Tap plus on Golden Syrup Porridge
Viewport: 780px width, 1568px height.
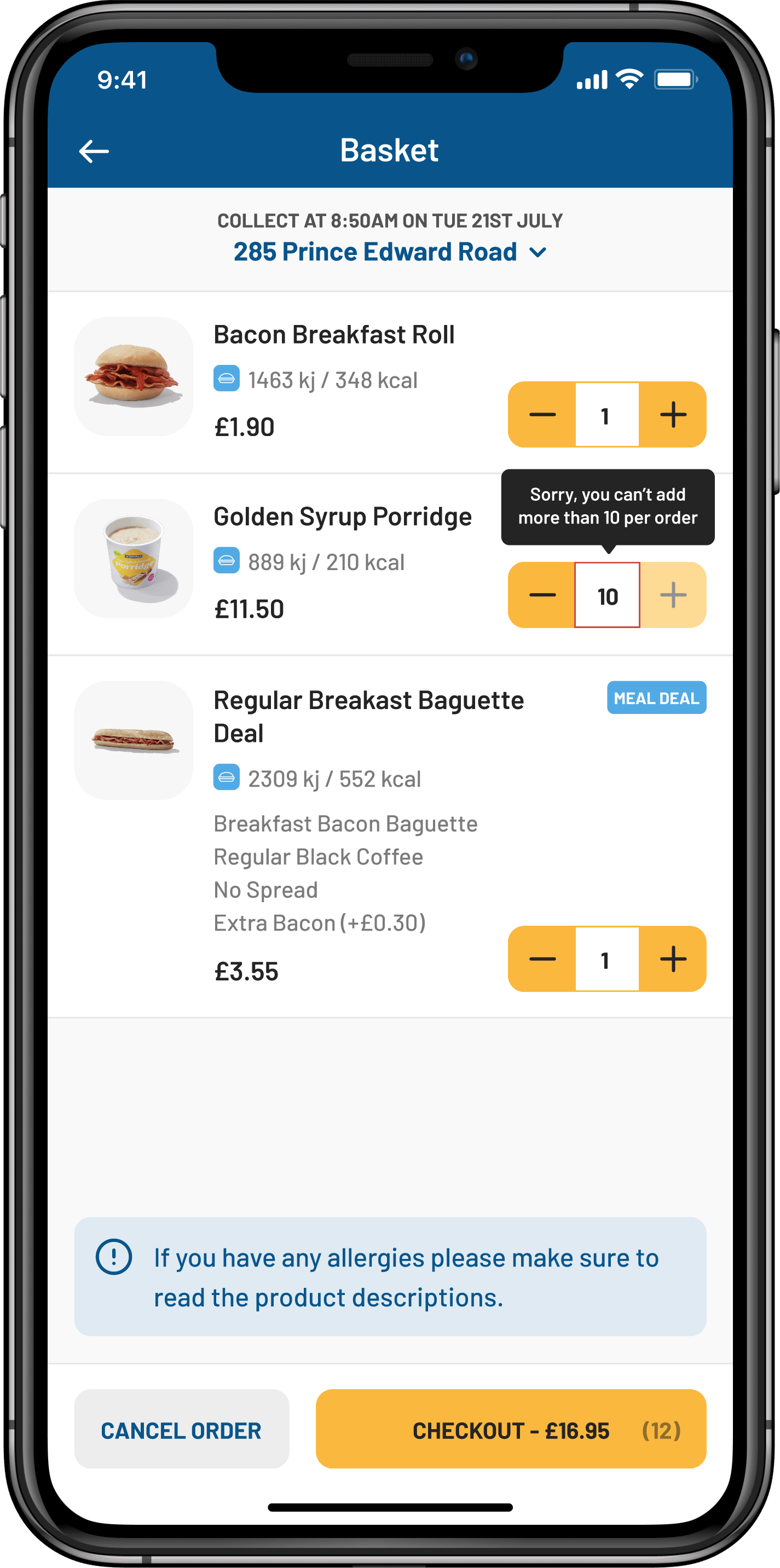[x=673, y=595]
